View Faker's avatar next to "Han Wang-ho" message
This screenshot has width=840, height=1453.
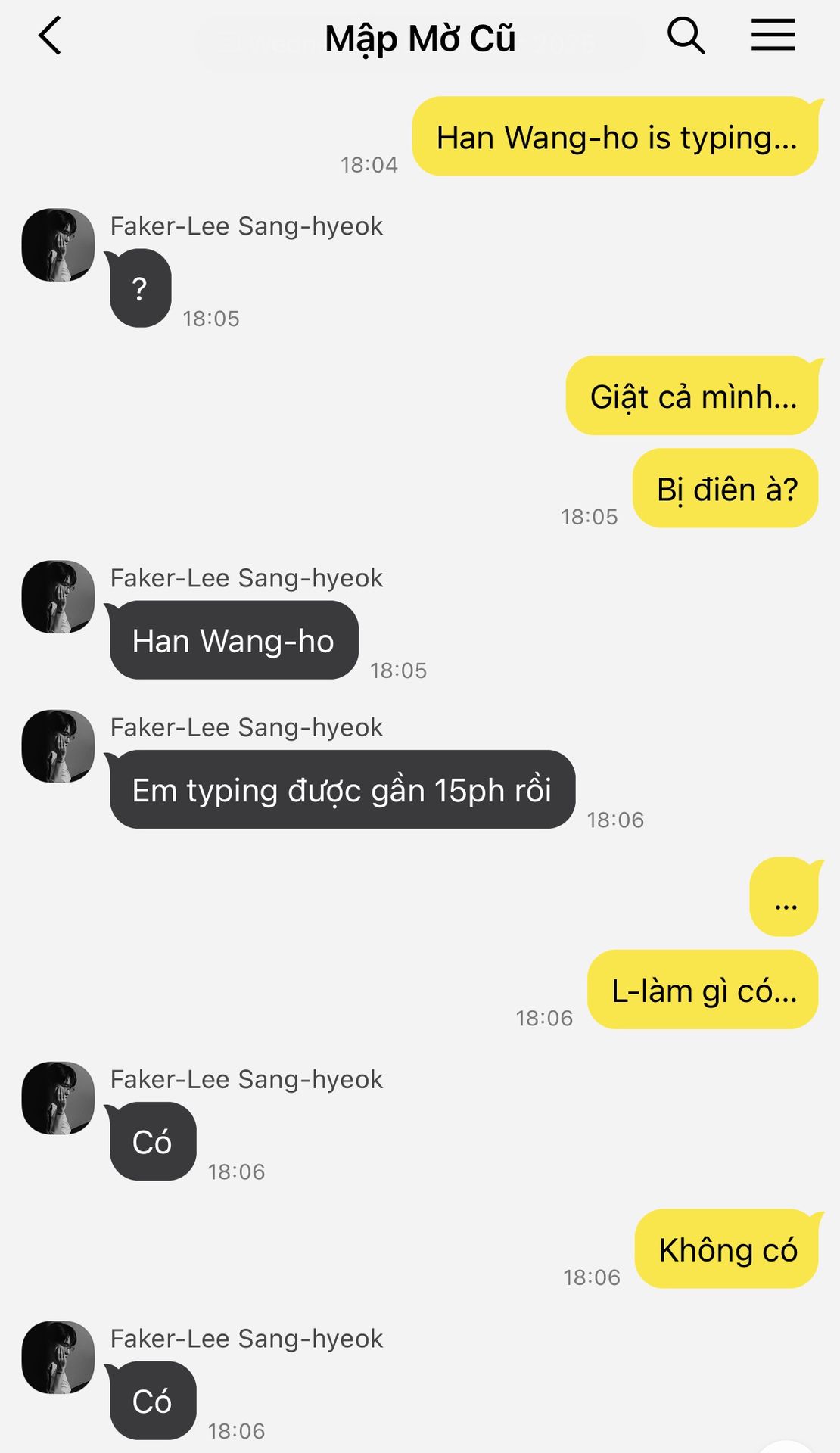click(x=58, y=596)
